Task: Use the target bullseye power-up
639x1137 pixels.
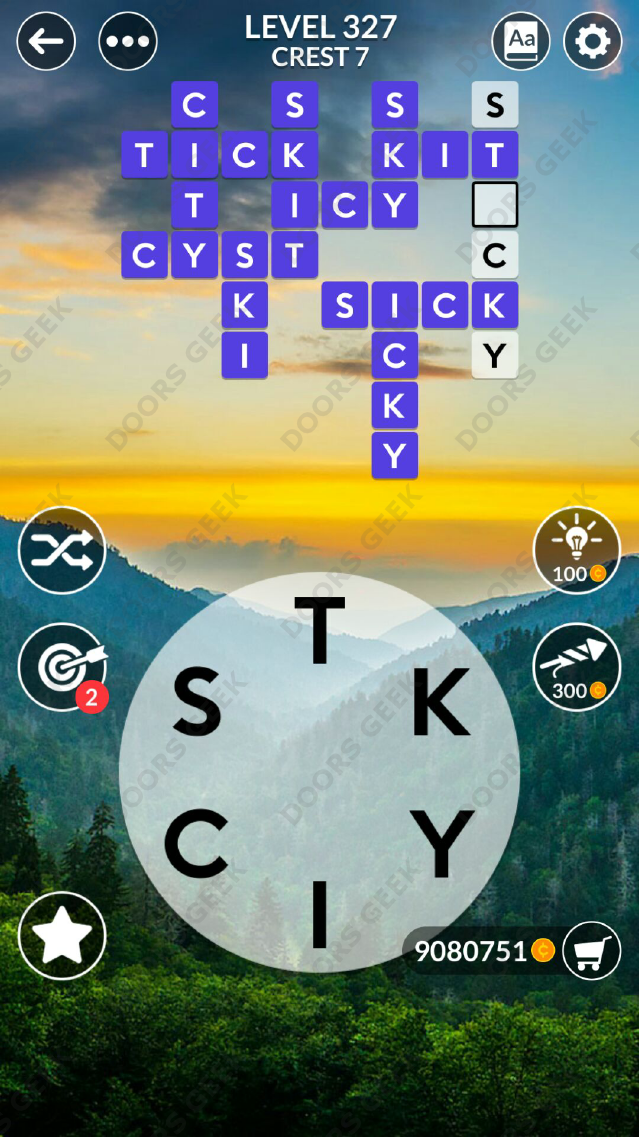Action: click(x=62, y=667)
